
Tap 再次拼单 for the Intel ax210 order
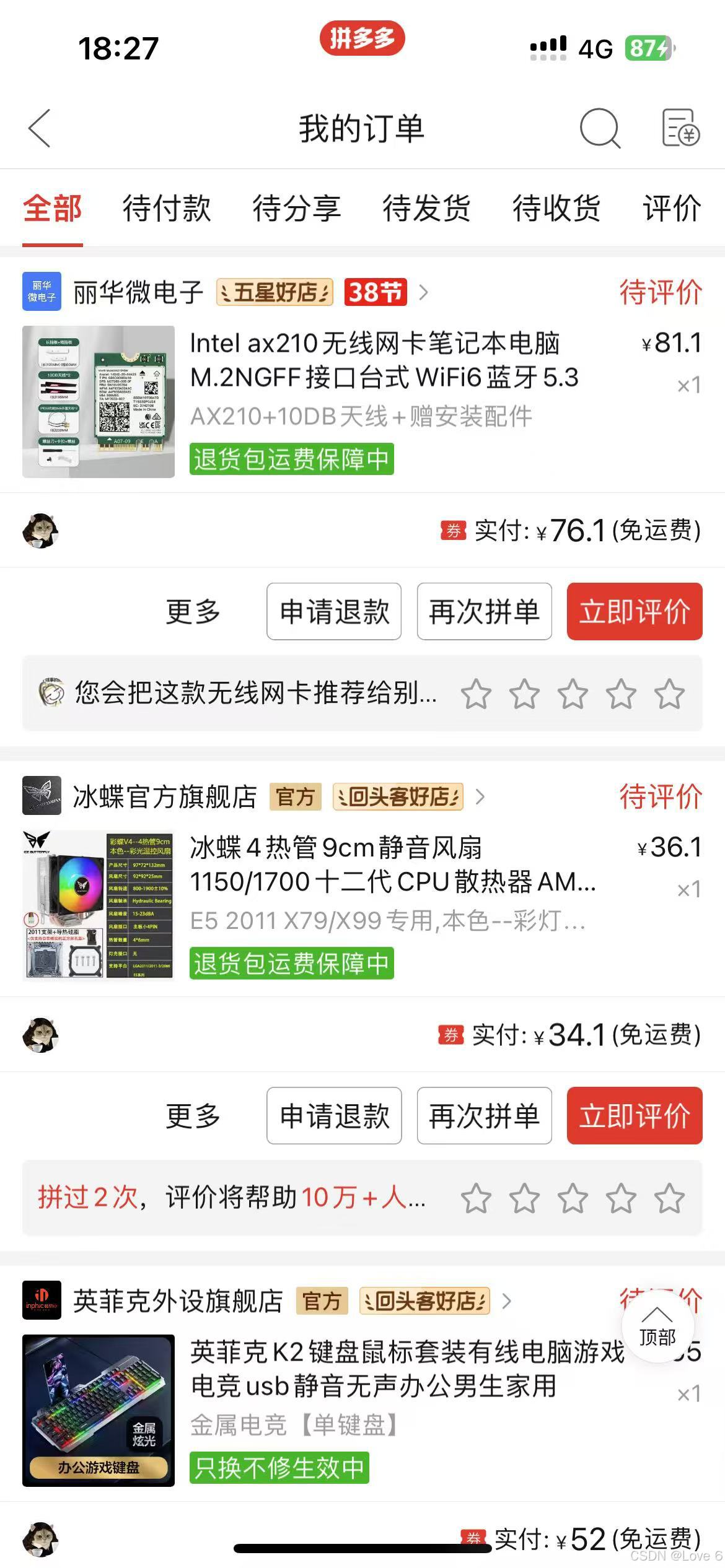tap(484, 611)
